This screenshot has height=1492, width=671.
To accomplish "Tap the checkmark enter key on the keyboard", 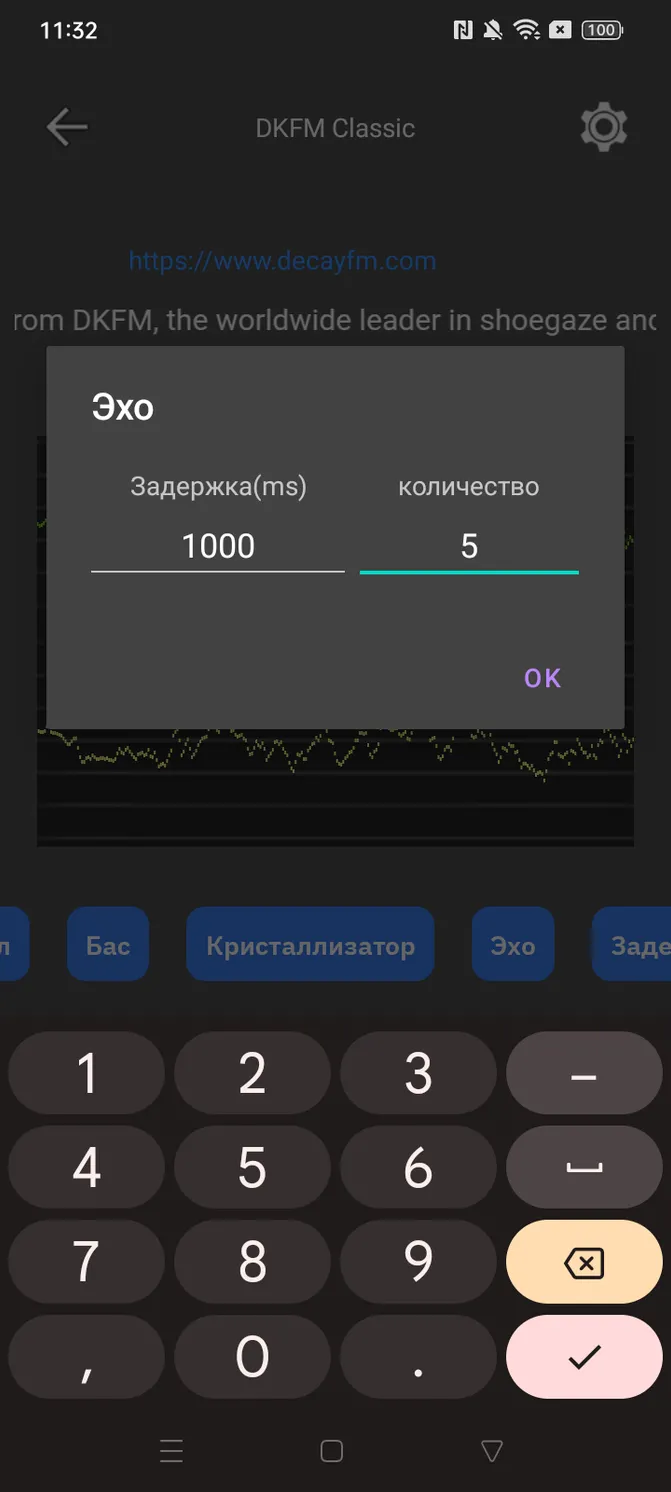I will pyautogui.click(x=584, y=1356).
